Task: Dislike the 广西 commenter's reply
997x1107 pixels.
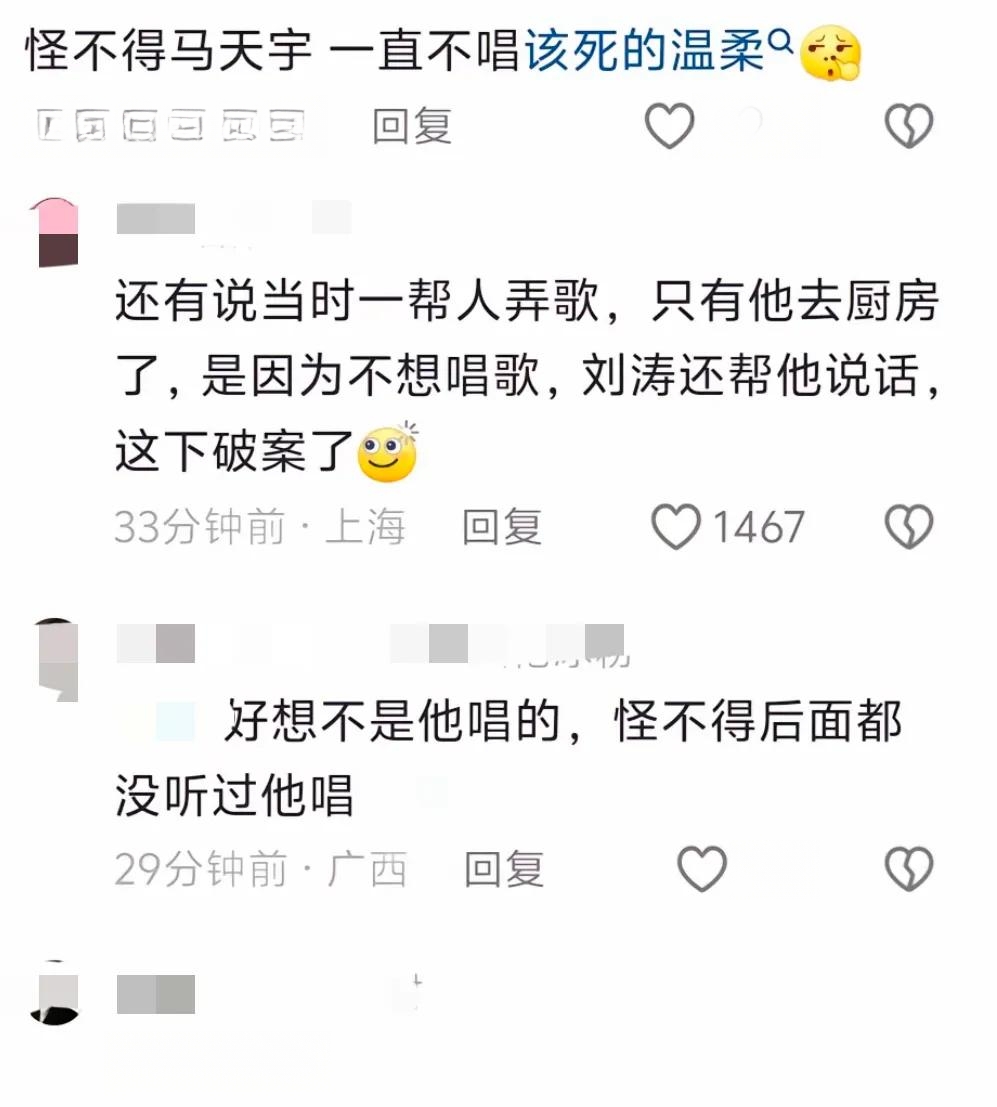Action: click(x=909, y=869)
